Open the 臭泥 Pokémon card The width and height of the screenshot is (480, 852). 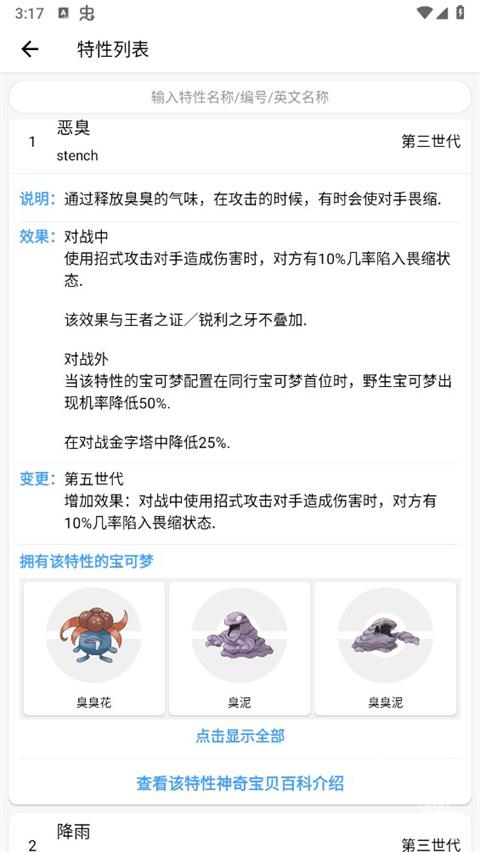click(x=240, y=648)
